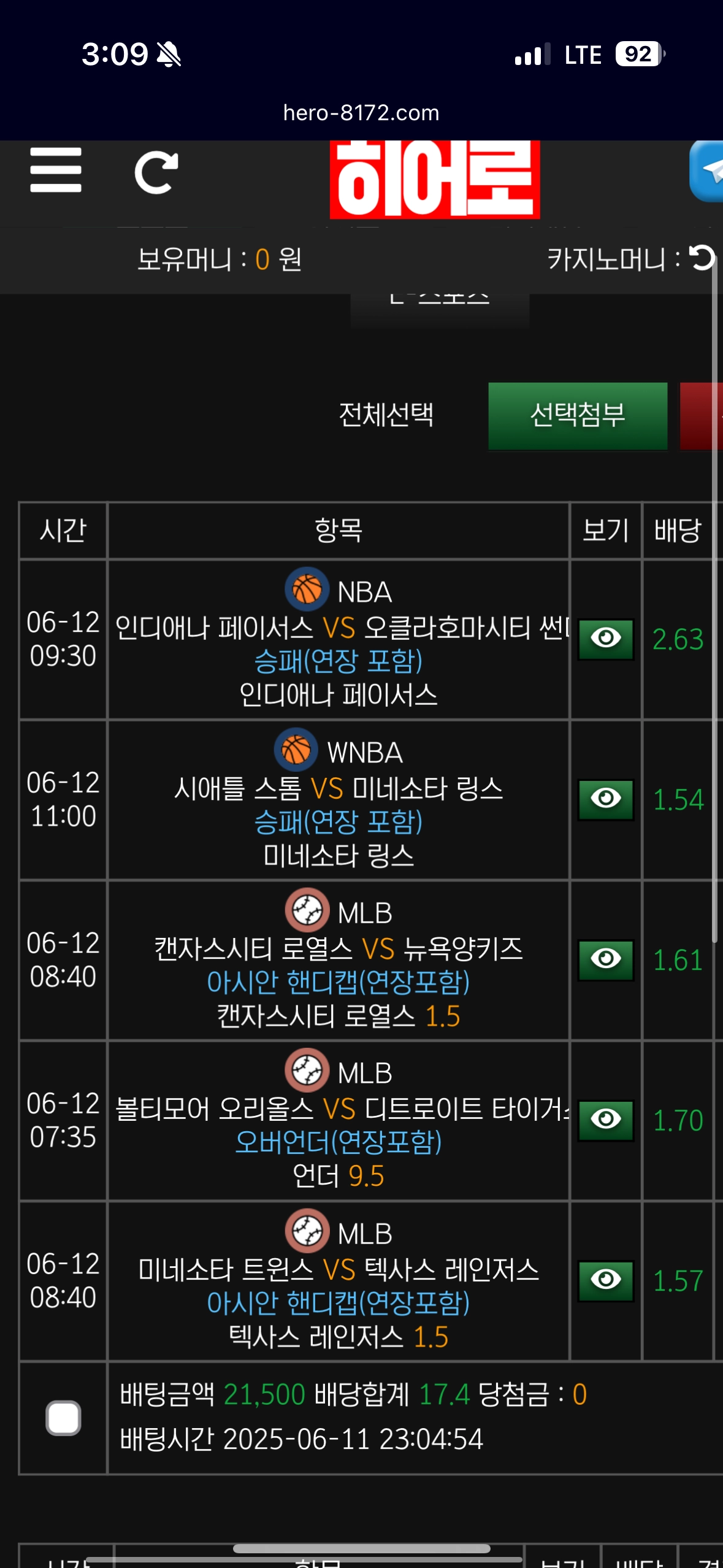Open the 히어로 logo home link
The image size is (723, 1568).
coord(435,179)
